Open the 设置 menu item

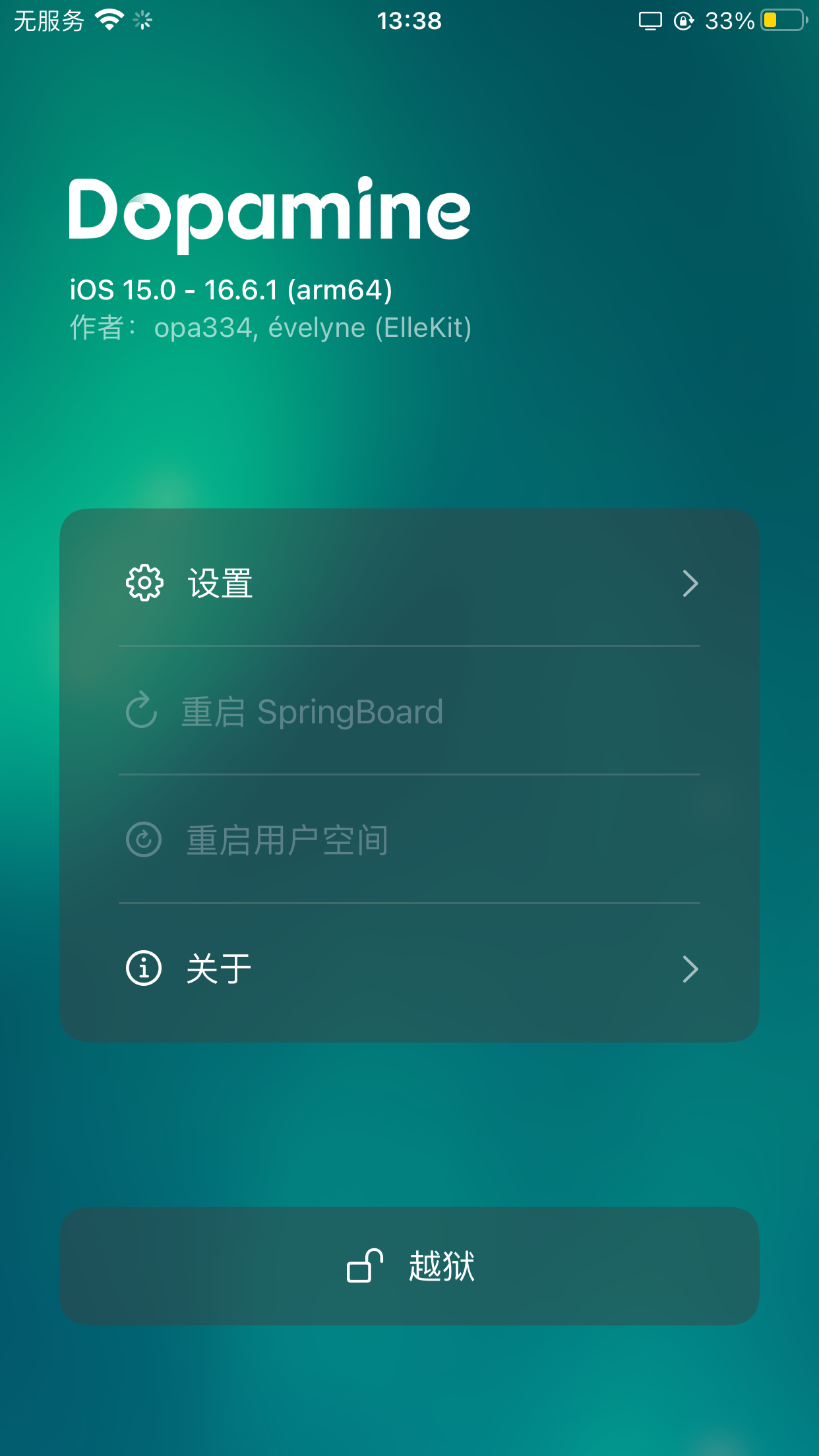pos(220,583)
